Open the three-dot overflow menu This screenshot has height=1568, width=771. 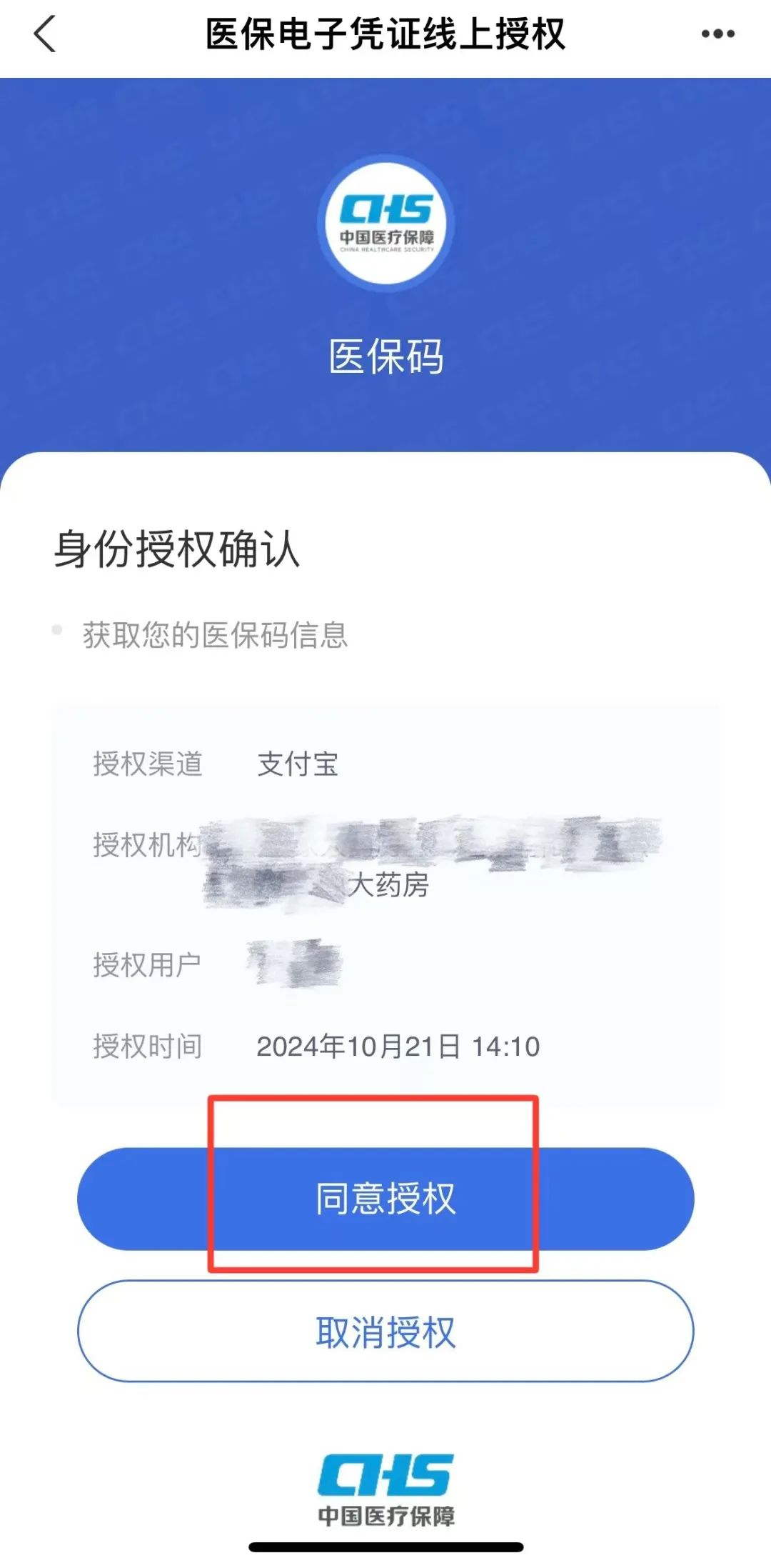(x=717, y=34)
